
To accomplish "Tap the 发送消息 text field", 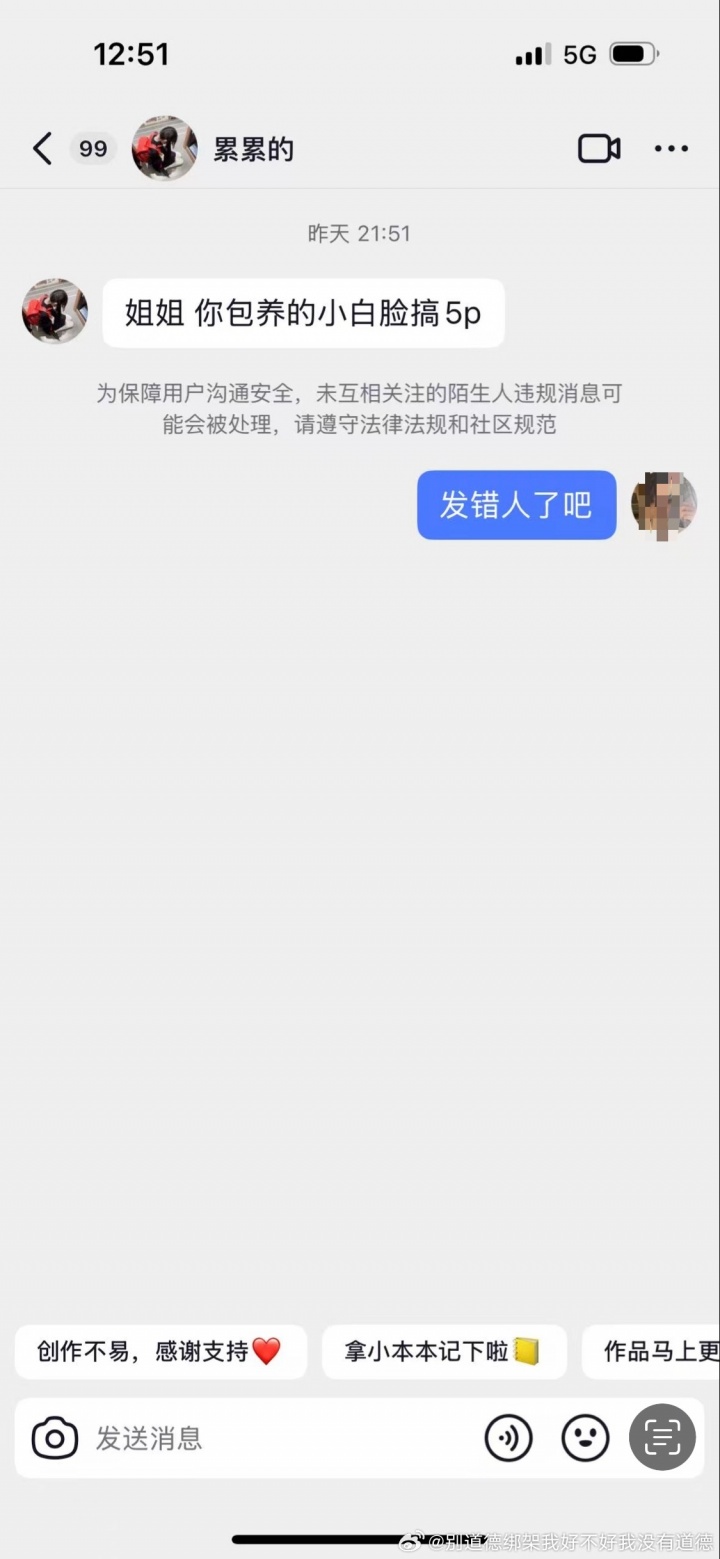I will coord(280,1438).
